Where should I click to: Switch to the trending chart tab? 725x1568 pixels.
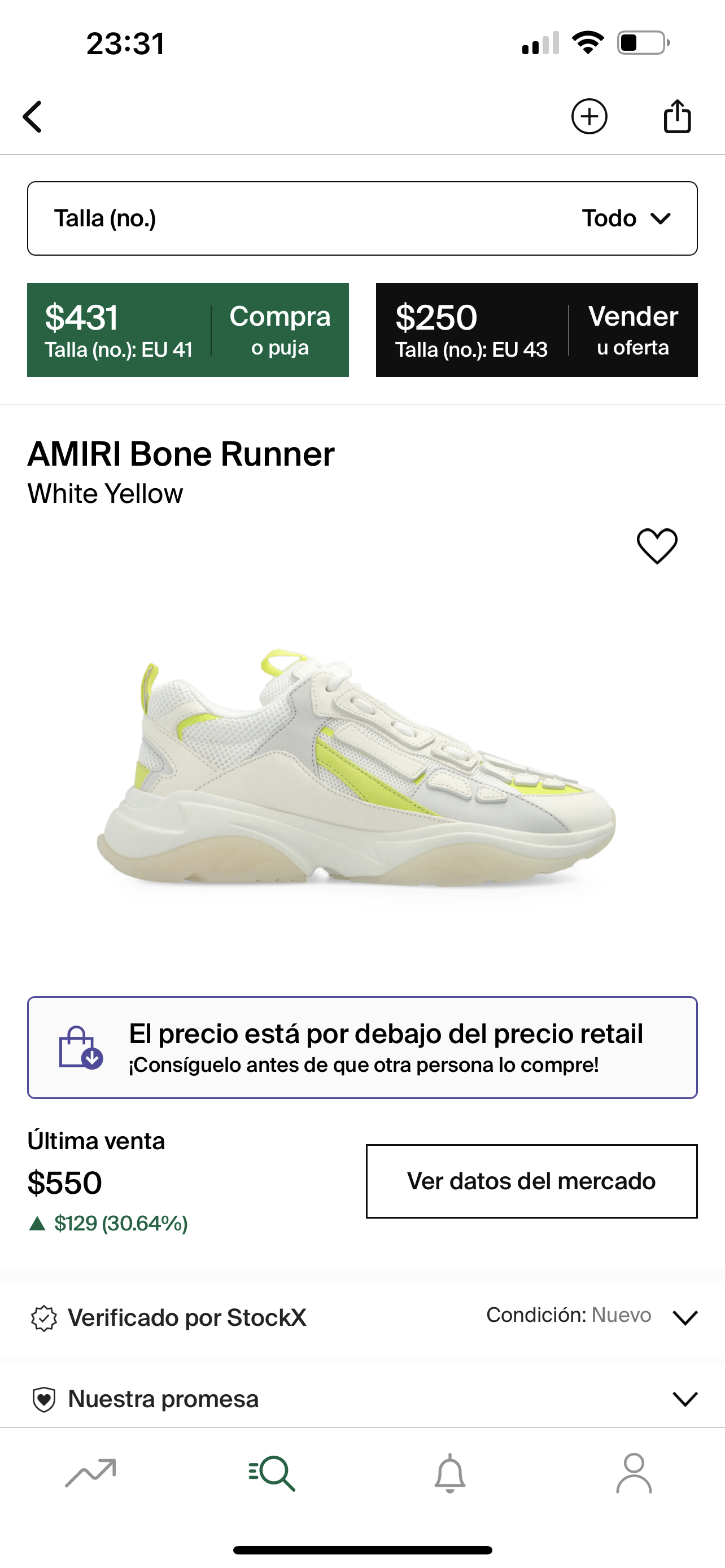tap(91, 1474)
